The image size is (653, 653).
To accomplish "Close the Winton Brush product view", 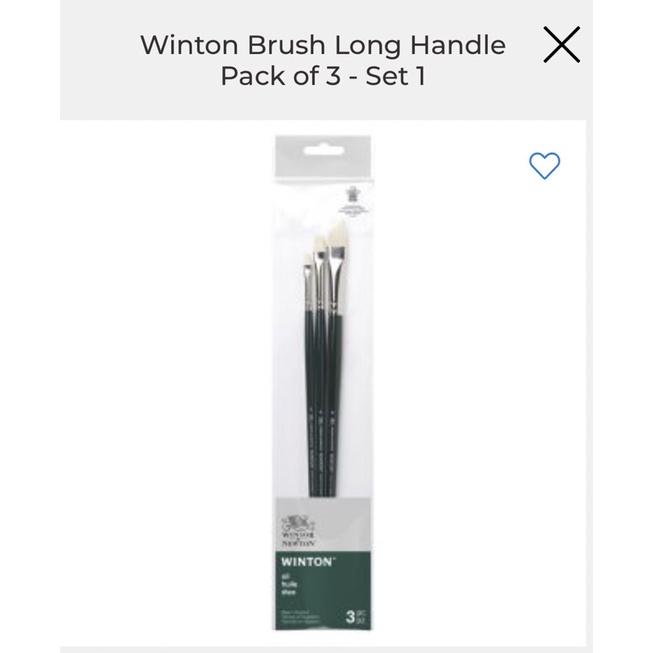I will [561, 46].
